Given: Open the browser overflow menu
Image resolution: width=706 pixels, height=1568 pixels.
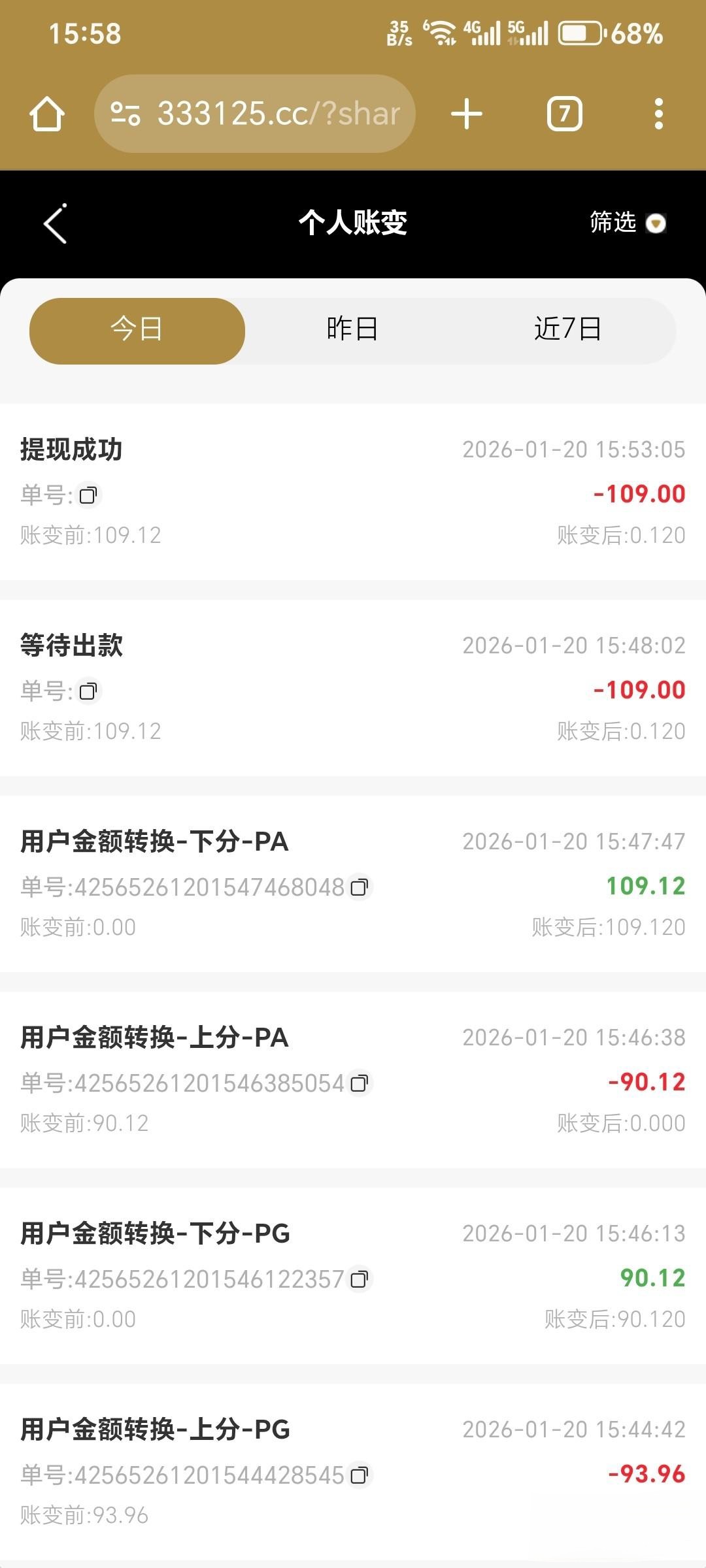Looking at the screenshot, I should [658, 114].
